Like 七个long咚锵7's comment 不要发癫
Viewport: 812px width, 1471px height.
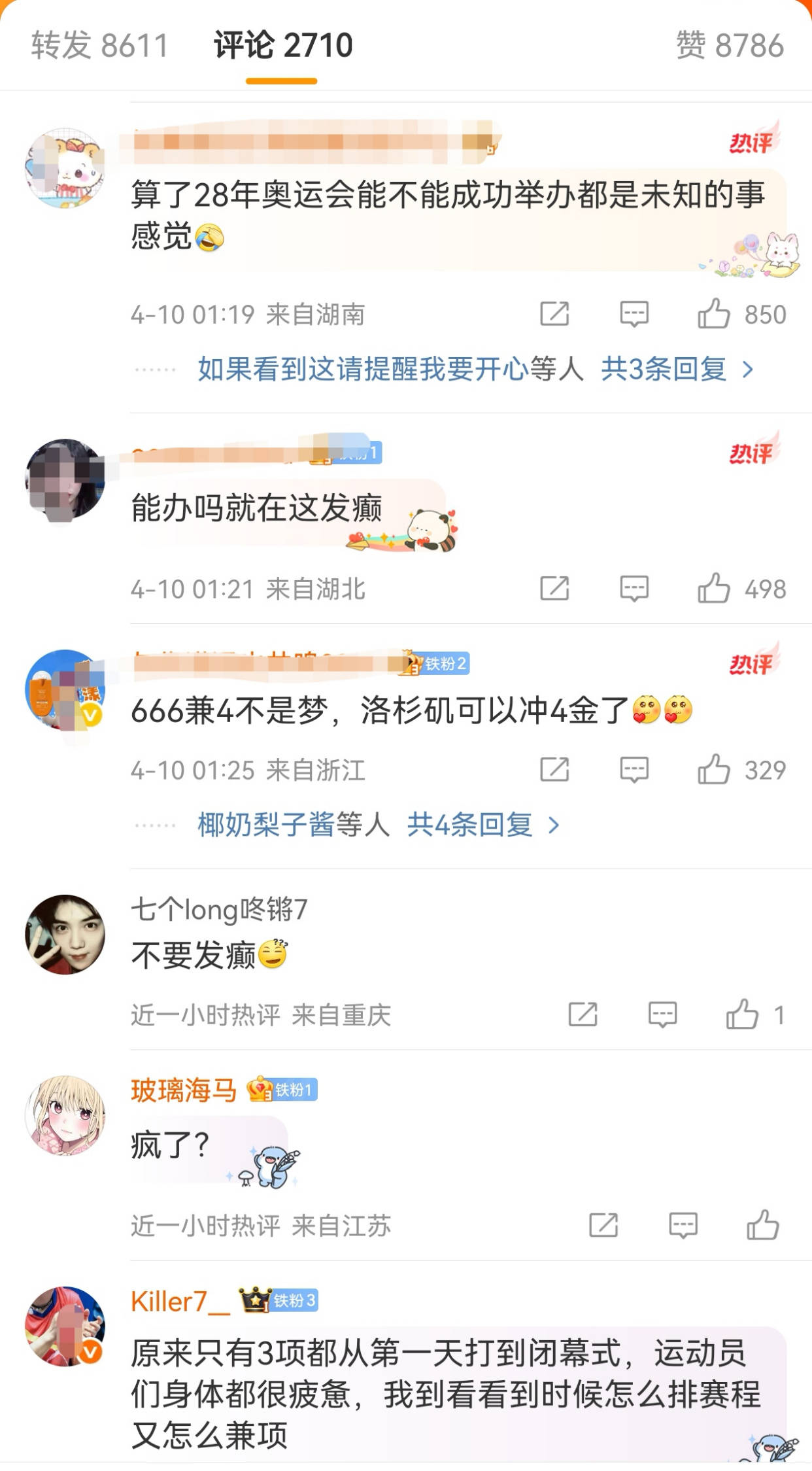pyautogui.click(x=742, y=1014)
